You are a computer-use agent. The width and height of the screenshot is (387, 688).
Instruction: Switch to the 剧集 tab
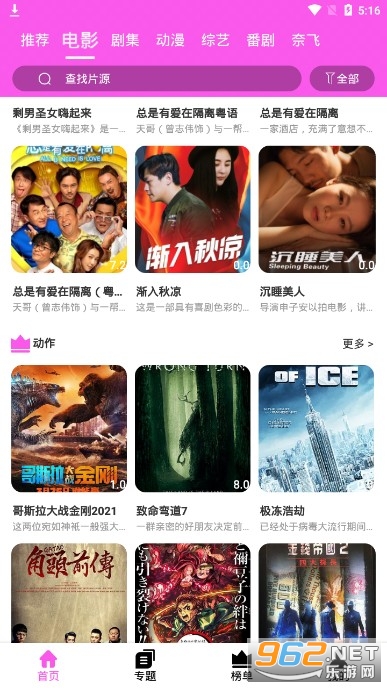coord(125,40)
